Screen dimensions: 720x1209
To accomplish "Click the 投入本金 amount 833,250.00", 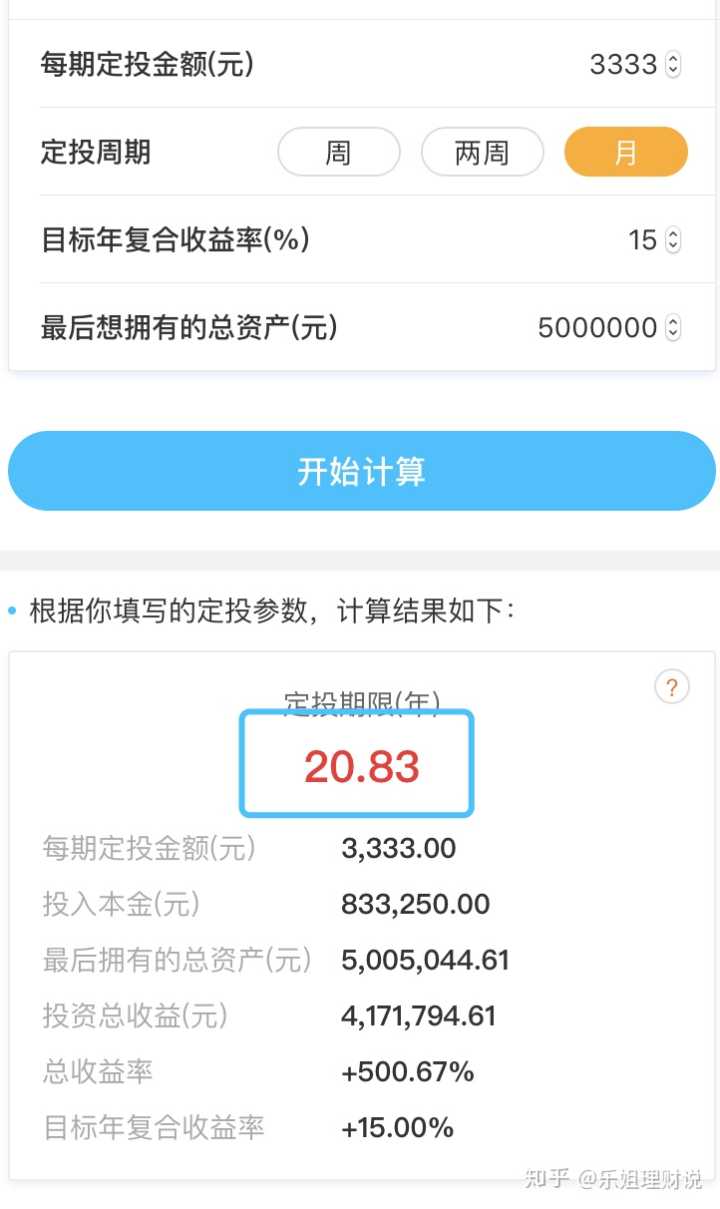I will (416, 904).
